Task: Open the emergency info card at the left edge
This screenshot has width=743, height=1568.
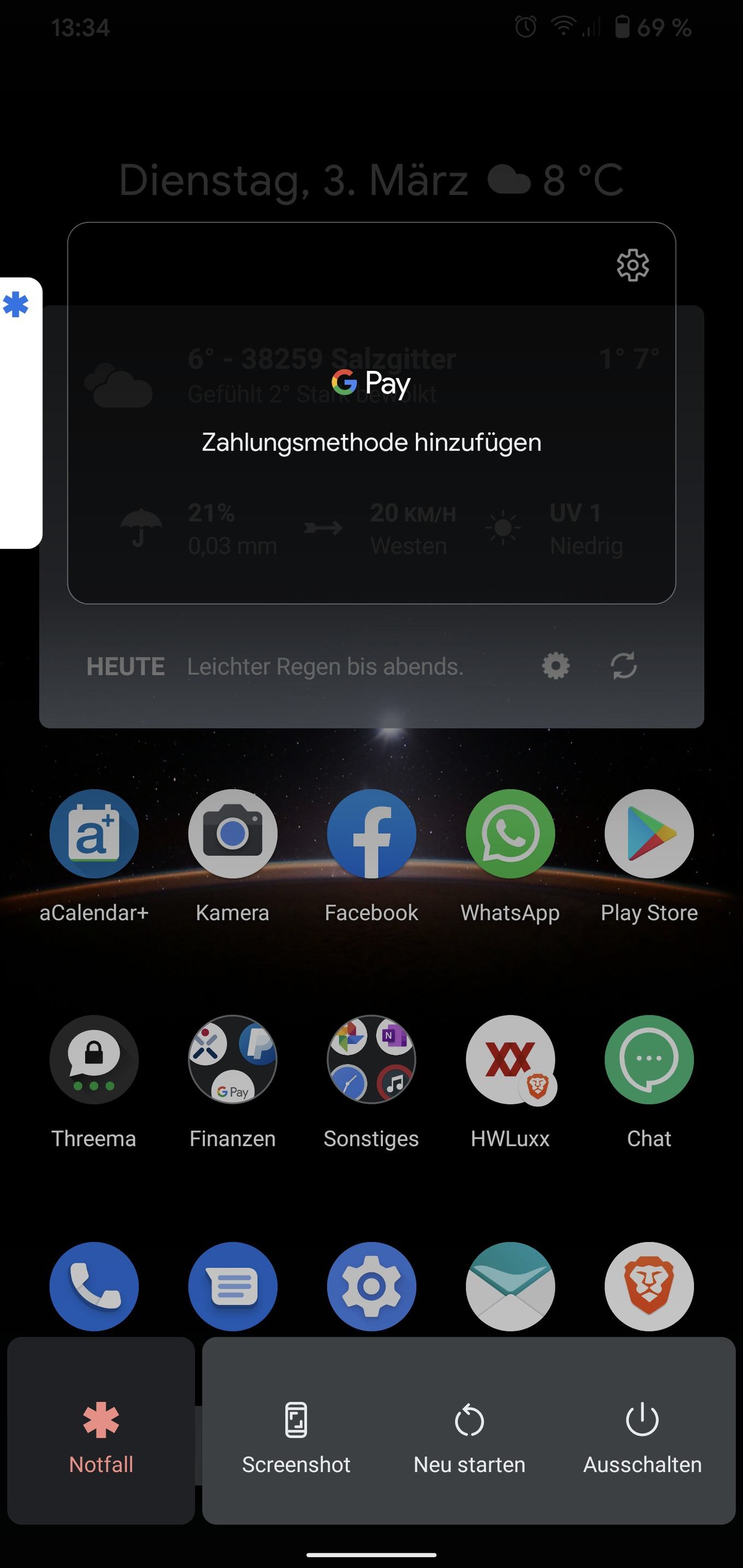Action: point(21,413)
